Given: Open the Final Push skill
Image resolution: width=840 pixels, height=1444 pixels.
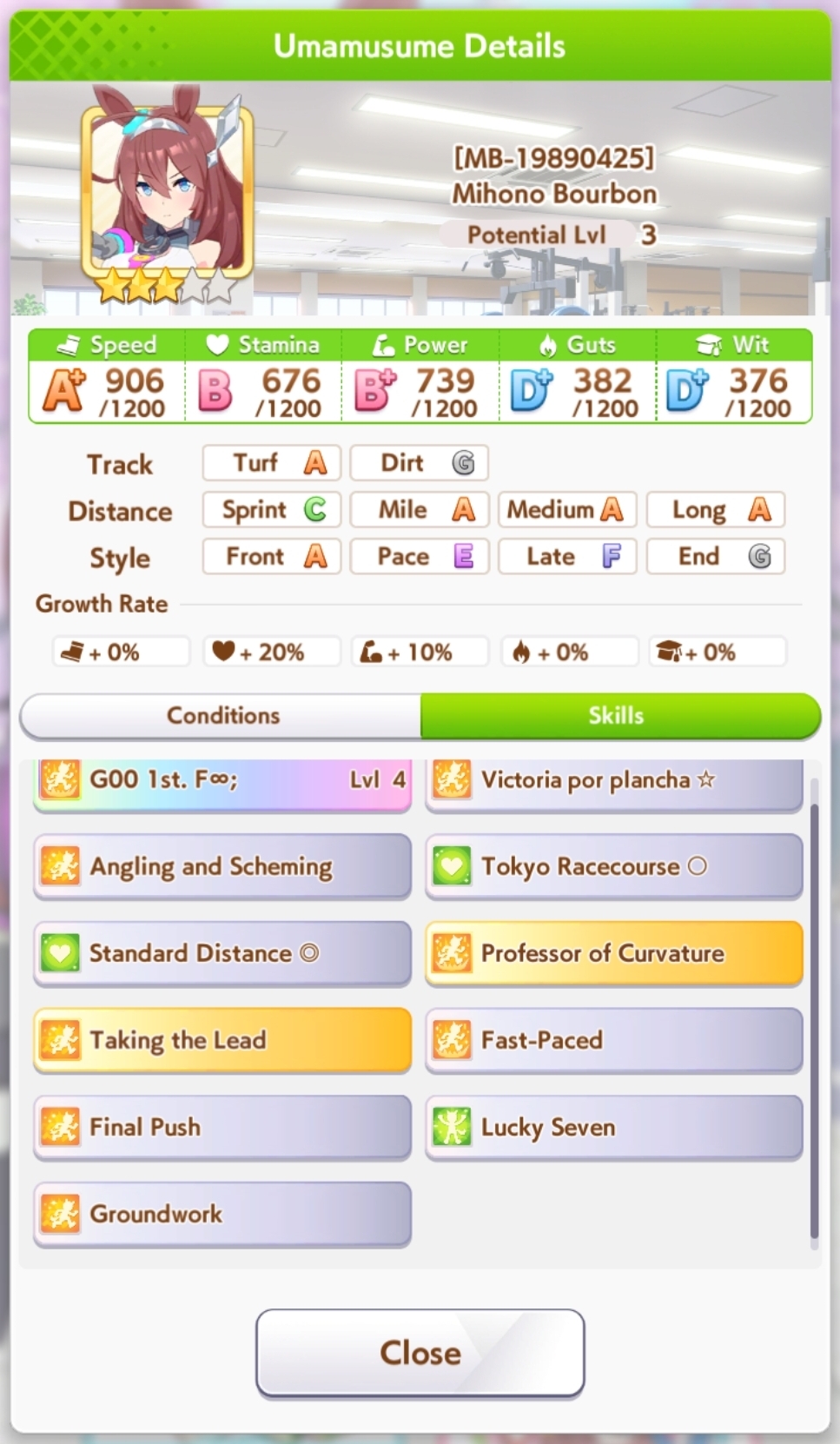Looking at the screenshot, I should point(222,1127).
